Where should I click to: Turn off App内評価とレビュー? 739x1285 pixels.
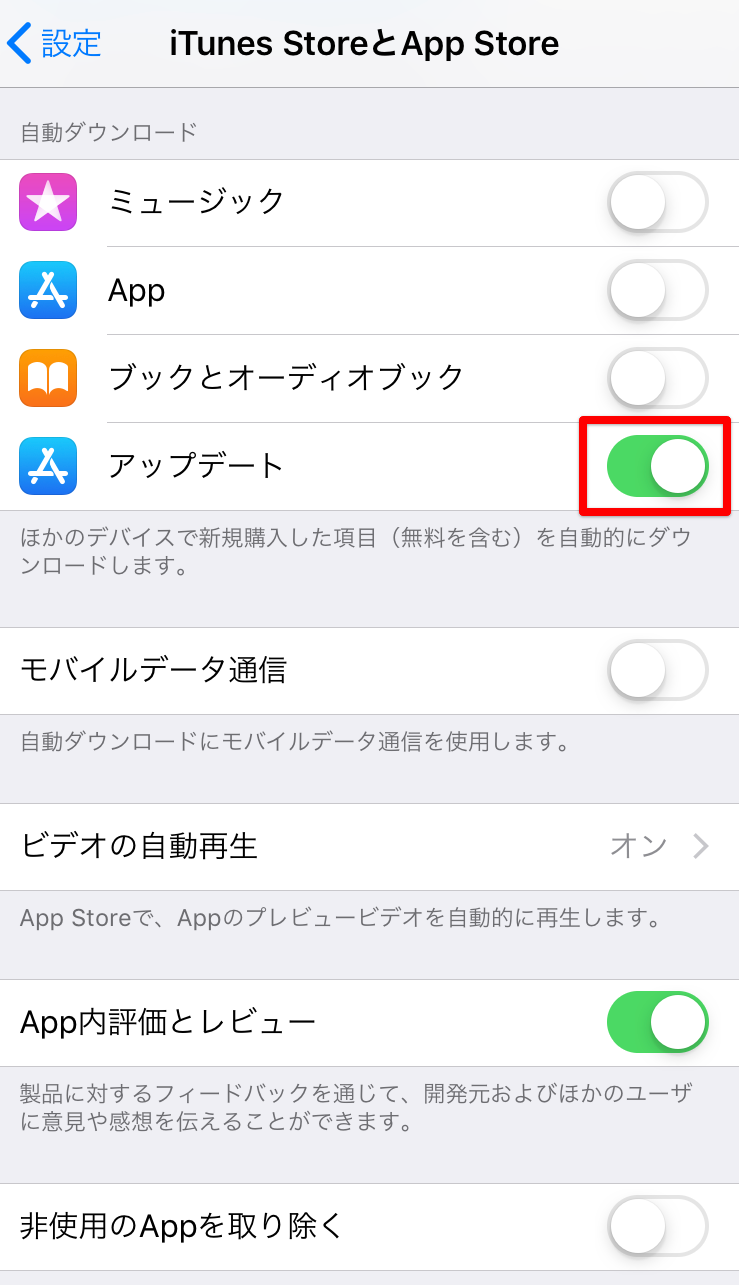(657, 1022)
